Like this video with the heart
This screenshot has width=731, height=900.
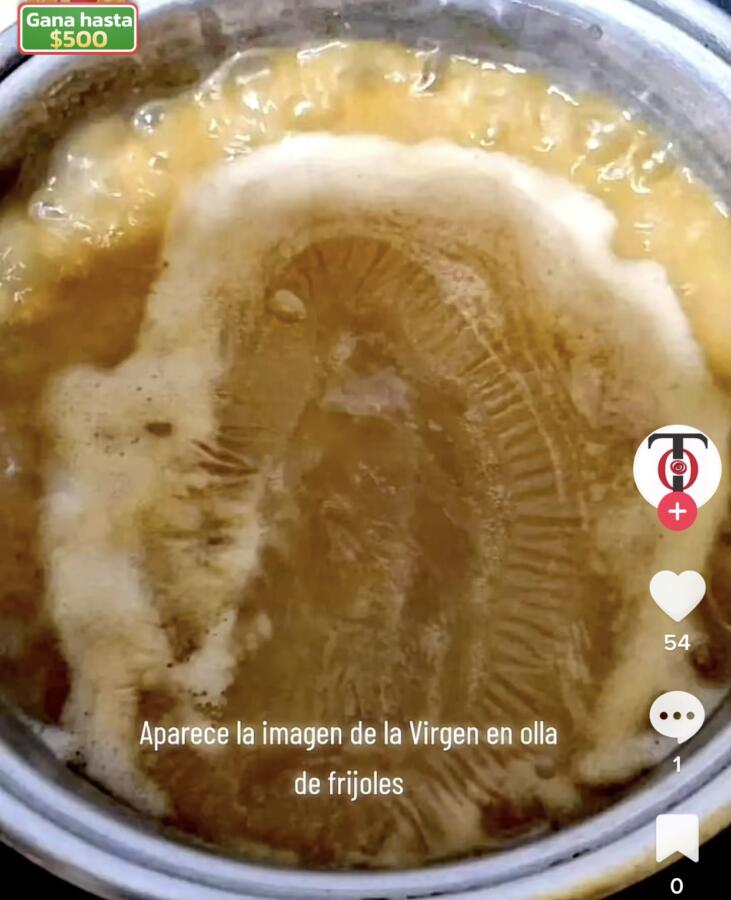point(677,595)
